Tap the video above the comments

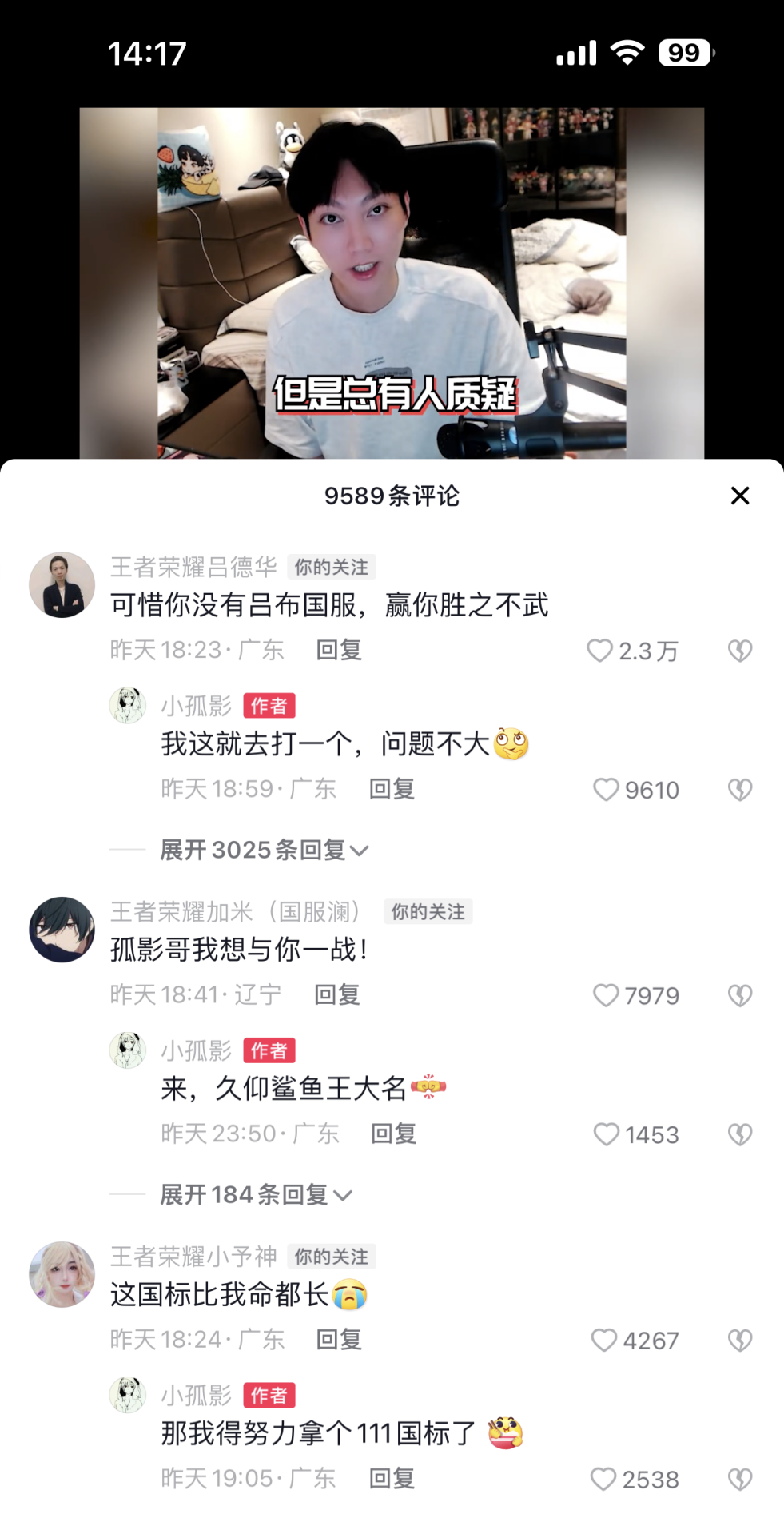click(392, 283)
